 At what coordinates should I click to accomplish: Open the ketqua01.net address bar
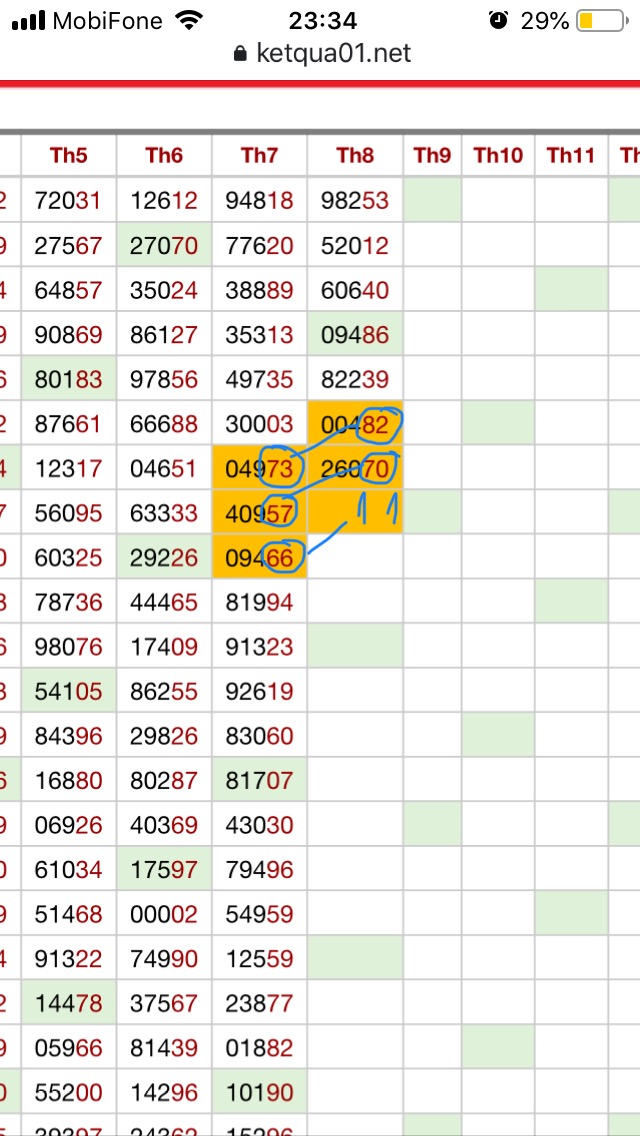click(323, 54)
